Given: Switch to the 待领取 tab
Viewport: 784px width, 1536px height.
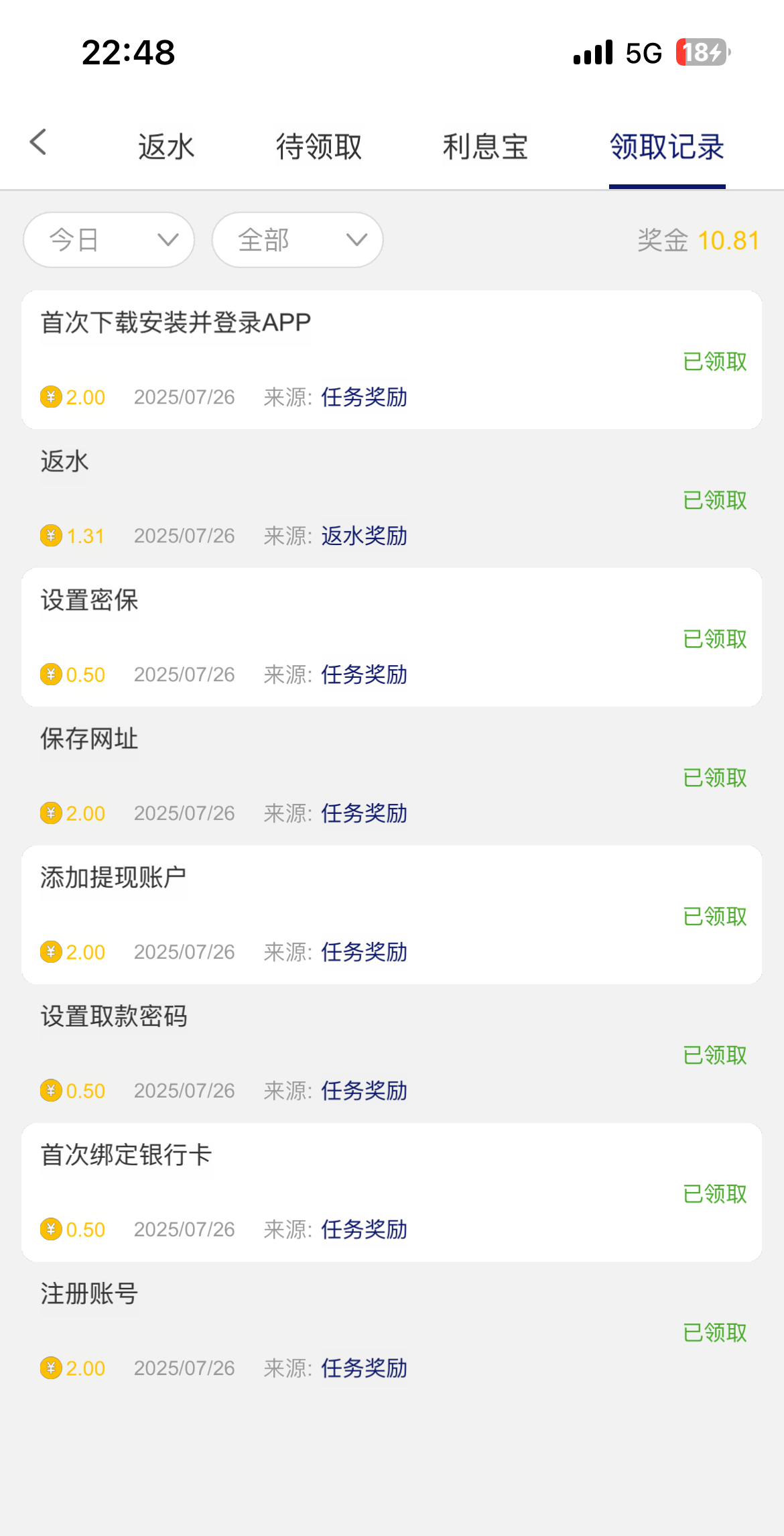Looking at the screenshot, I should click(318, 146).
